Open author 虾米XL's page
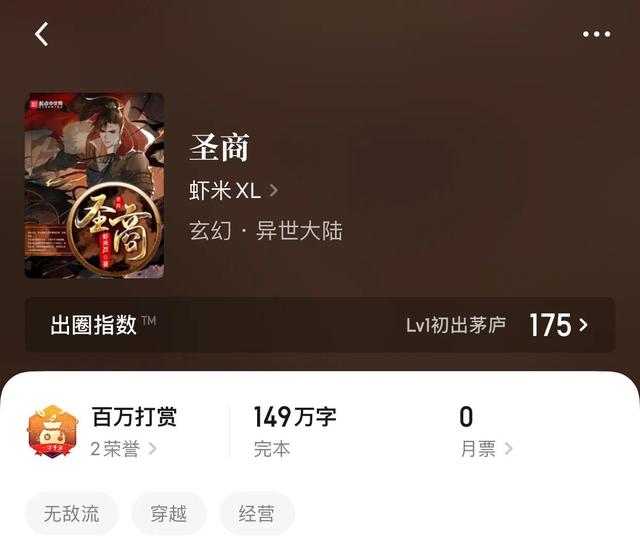640x548 pixels. click(234, 190)
